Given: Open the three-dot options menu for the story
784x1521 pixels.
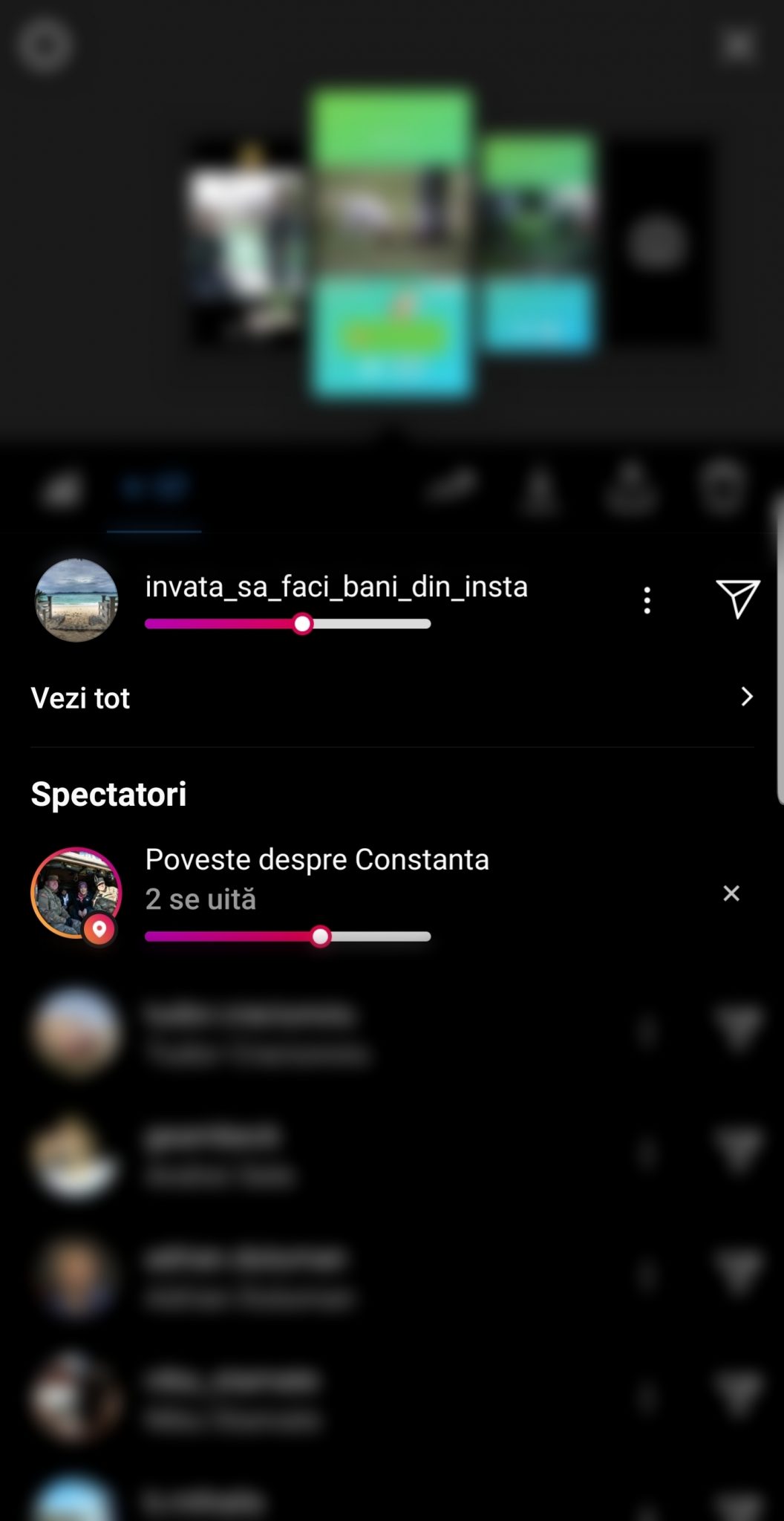Looking at the screenshot, I should pos(647,599).
